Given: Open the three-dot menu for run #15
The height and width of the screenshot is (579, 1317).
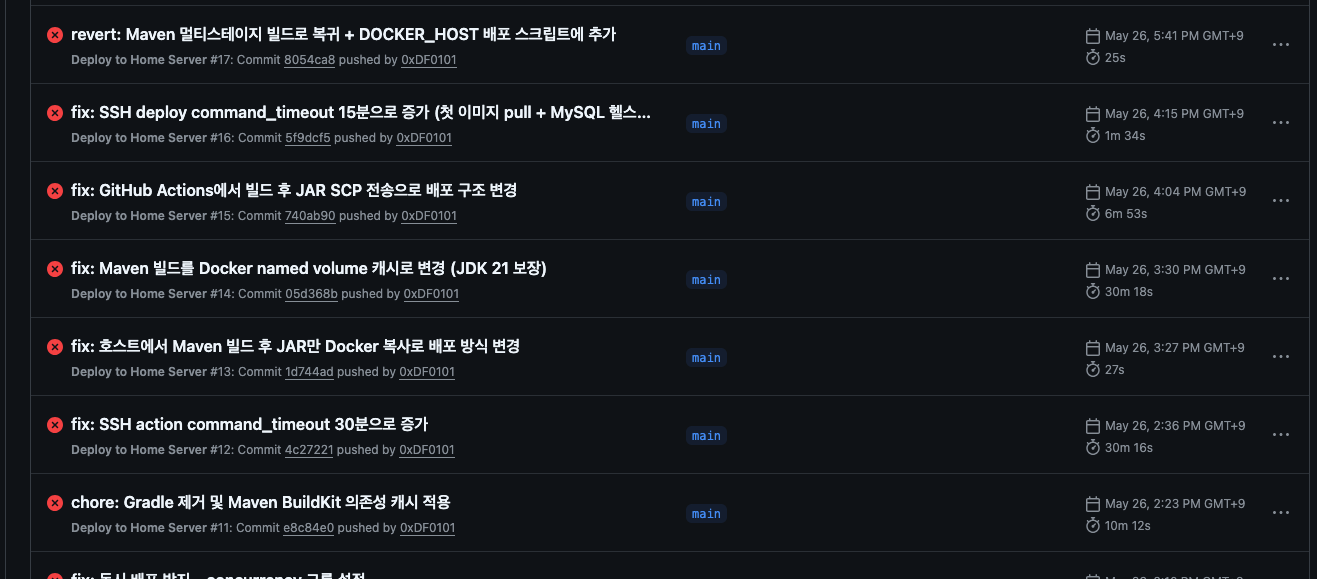Looking at the screenshot, I should (1281, 201).
